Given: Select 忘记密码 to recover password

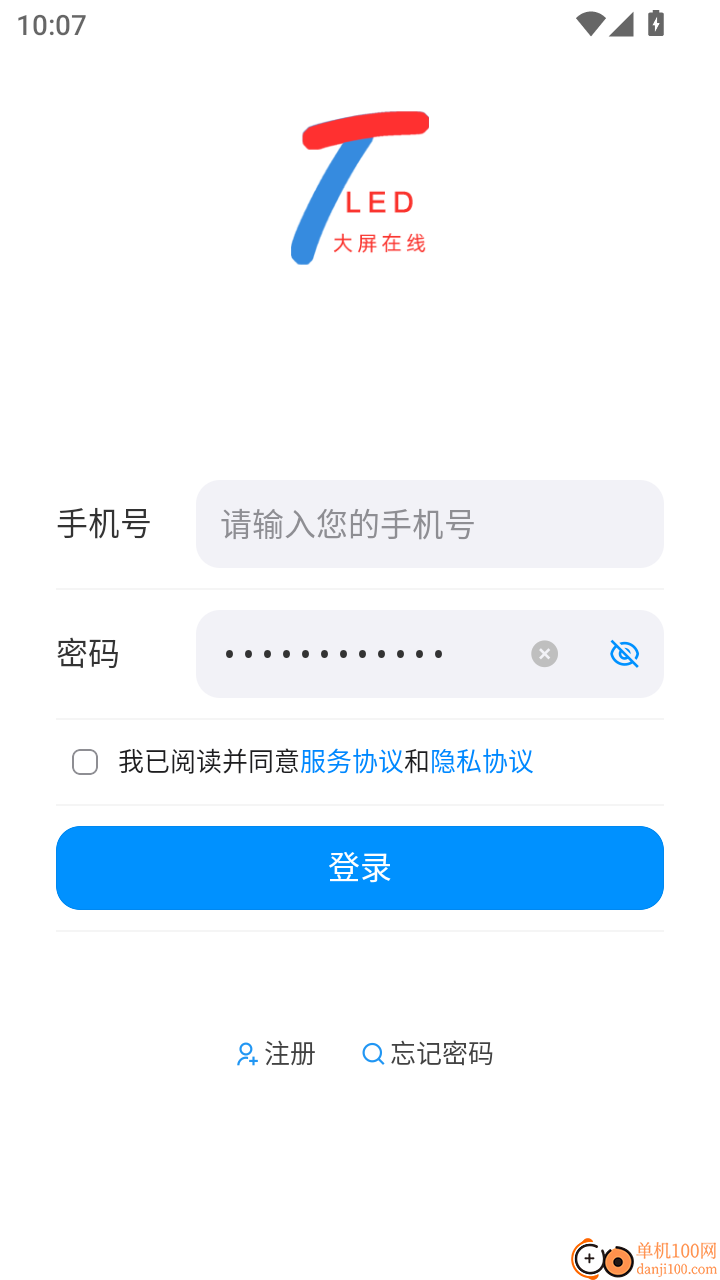Looking at the screenshot, I should pos(442,1054).
